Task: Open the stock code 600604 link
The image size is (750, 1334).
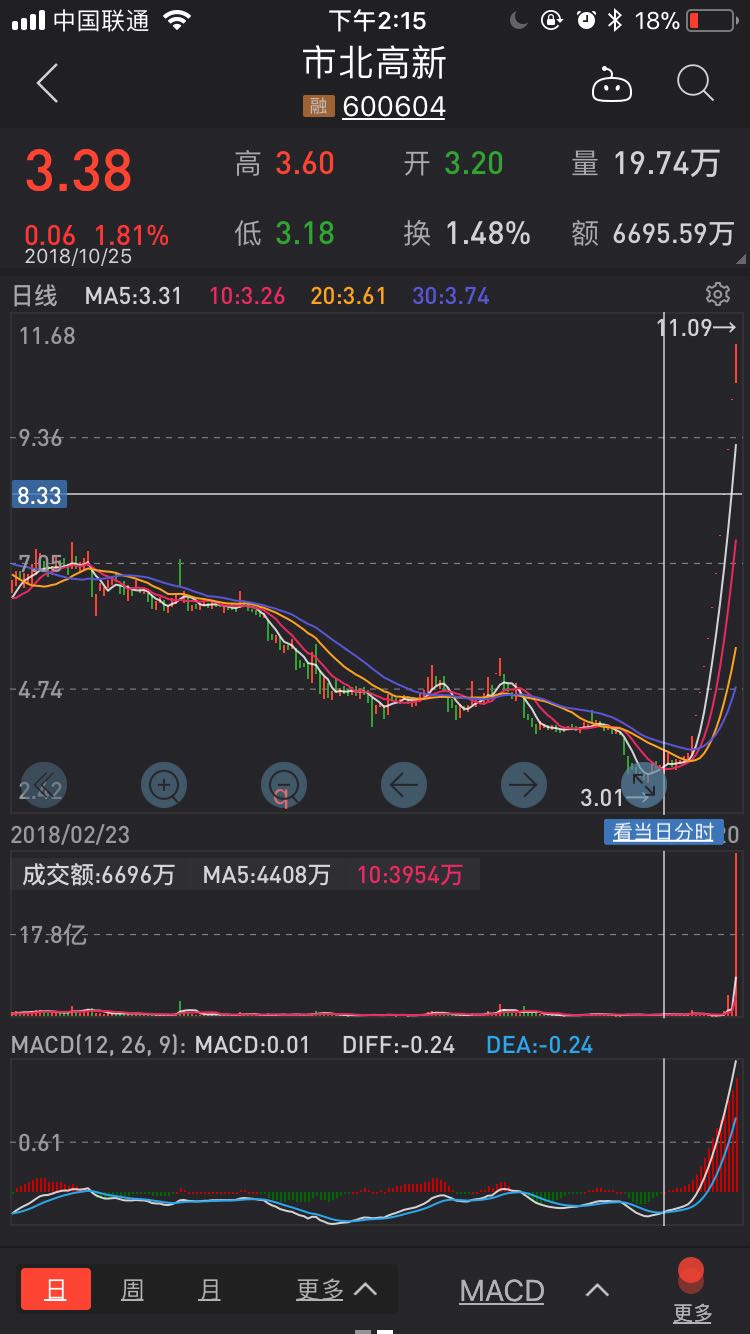Action: 394,106
